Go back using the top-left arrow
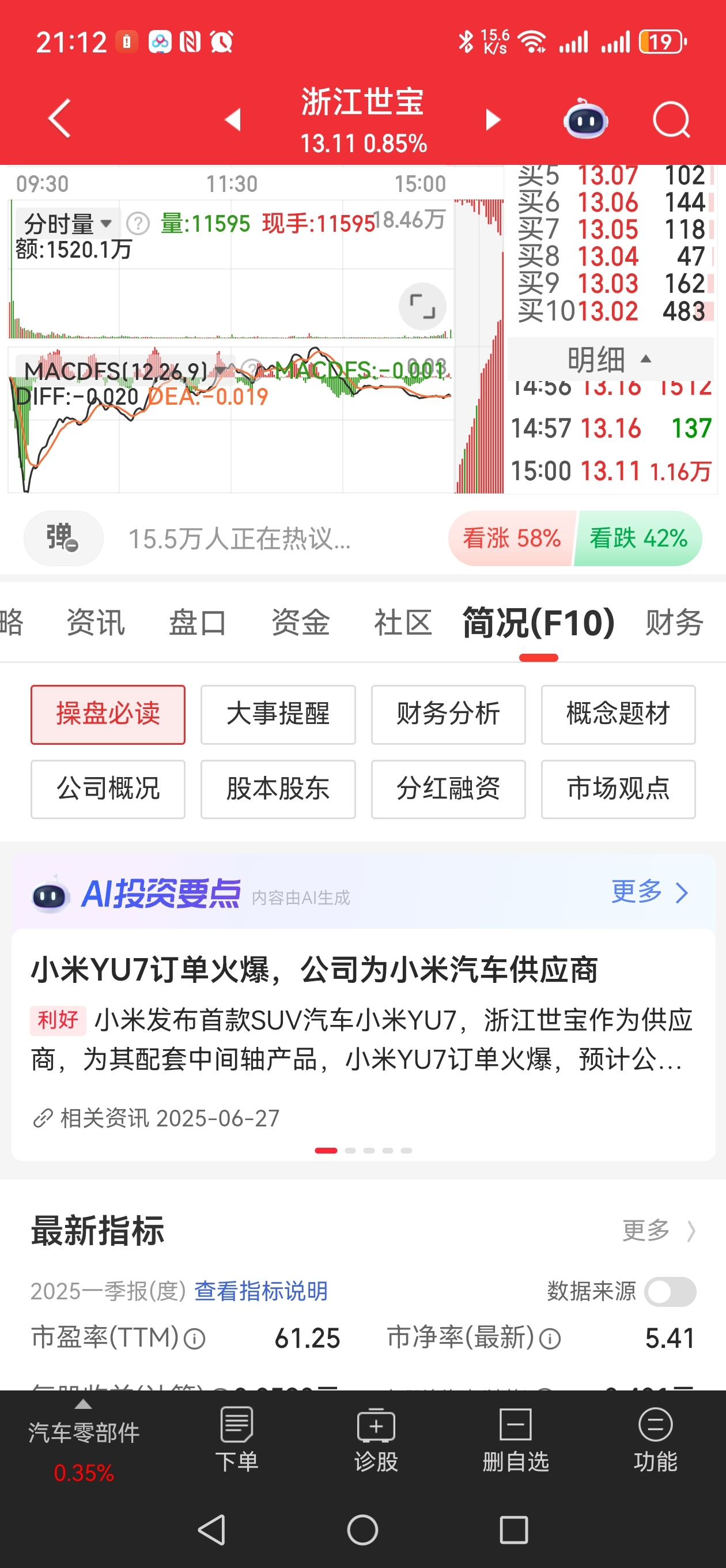The image size is (726, 1568). tap(60, 118)
